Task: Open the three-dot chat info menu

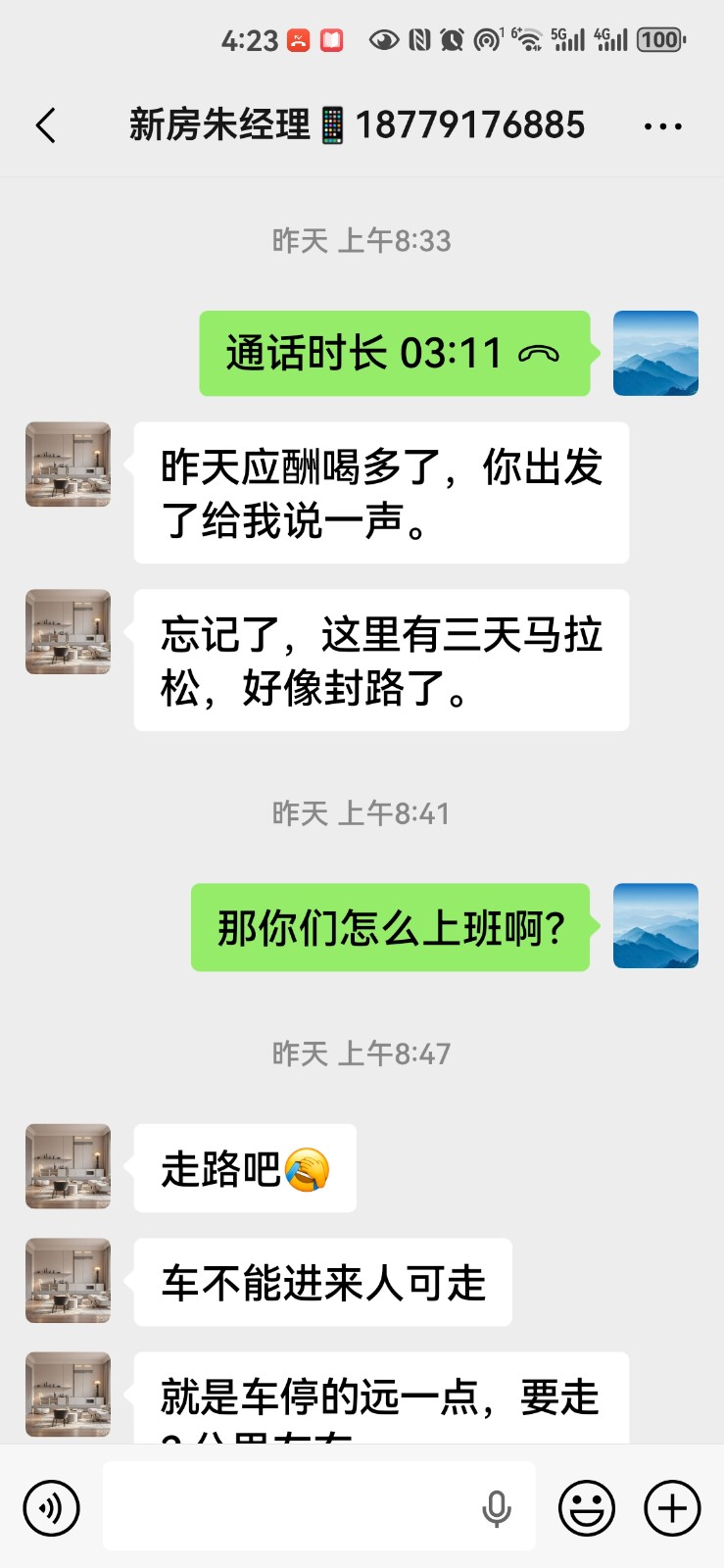Action: click(x=662, y=126)
